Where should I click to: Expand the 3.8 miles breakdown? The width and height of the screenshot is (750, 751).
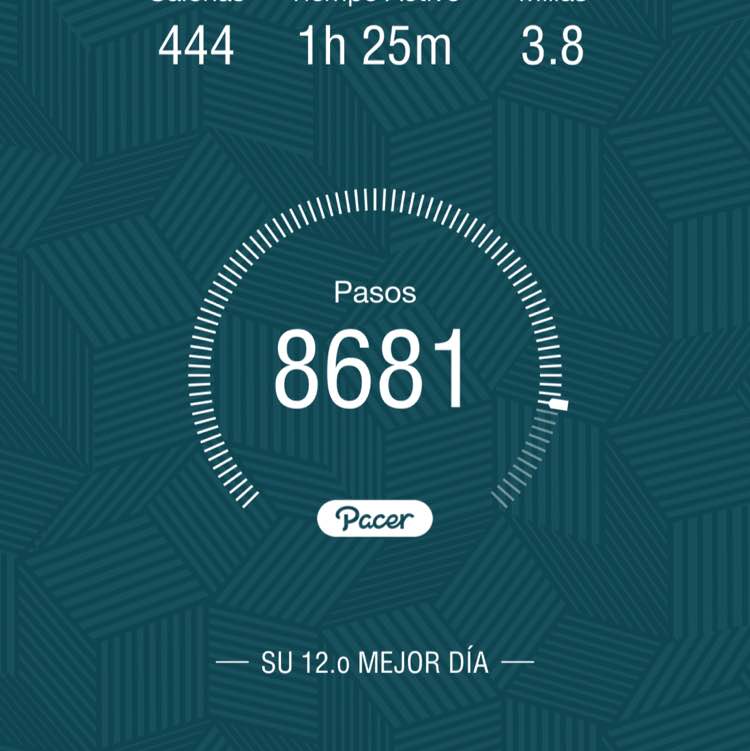pos(553,45)
